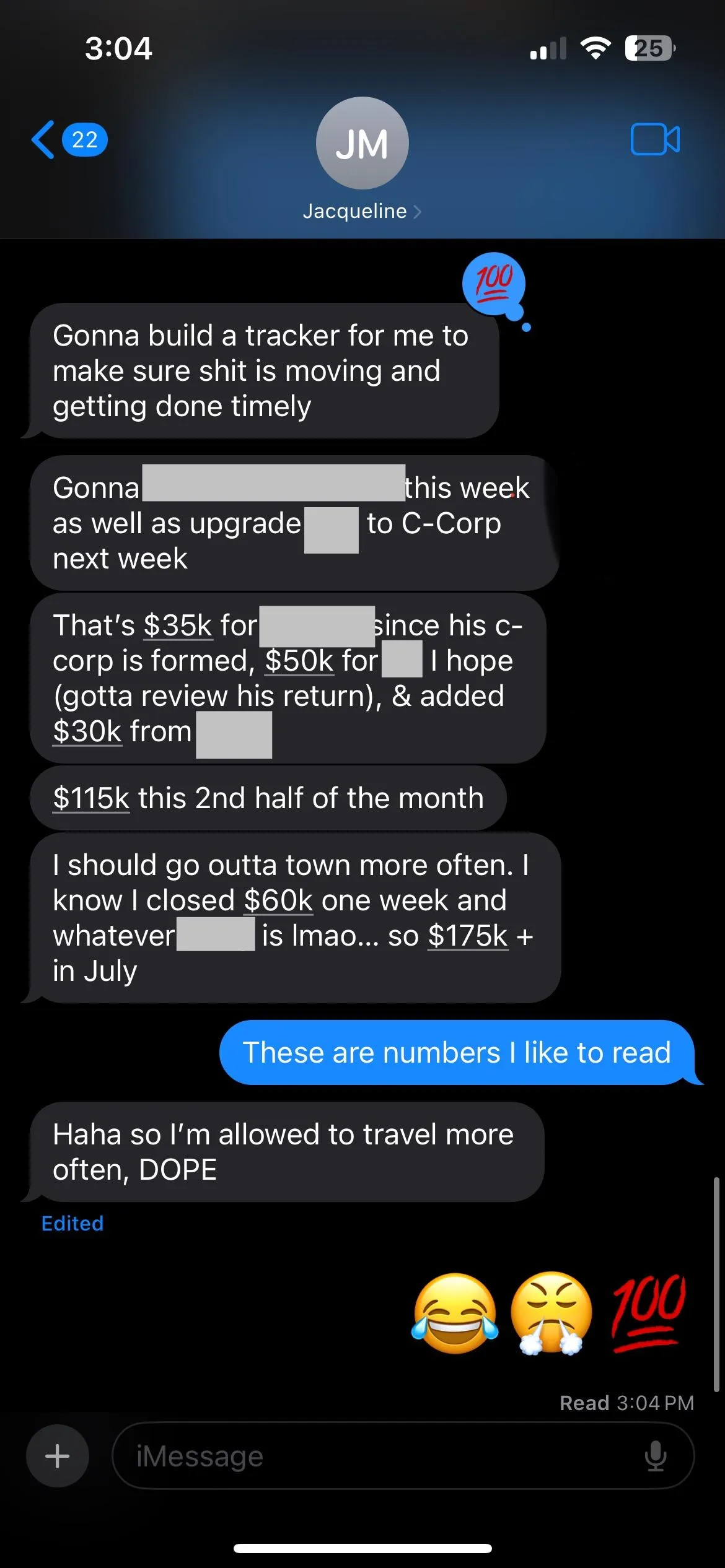
Task: Tap the underlined $60k amount
Action: point(278,900)
